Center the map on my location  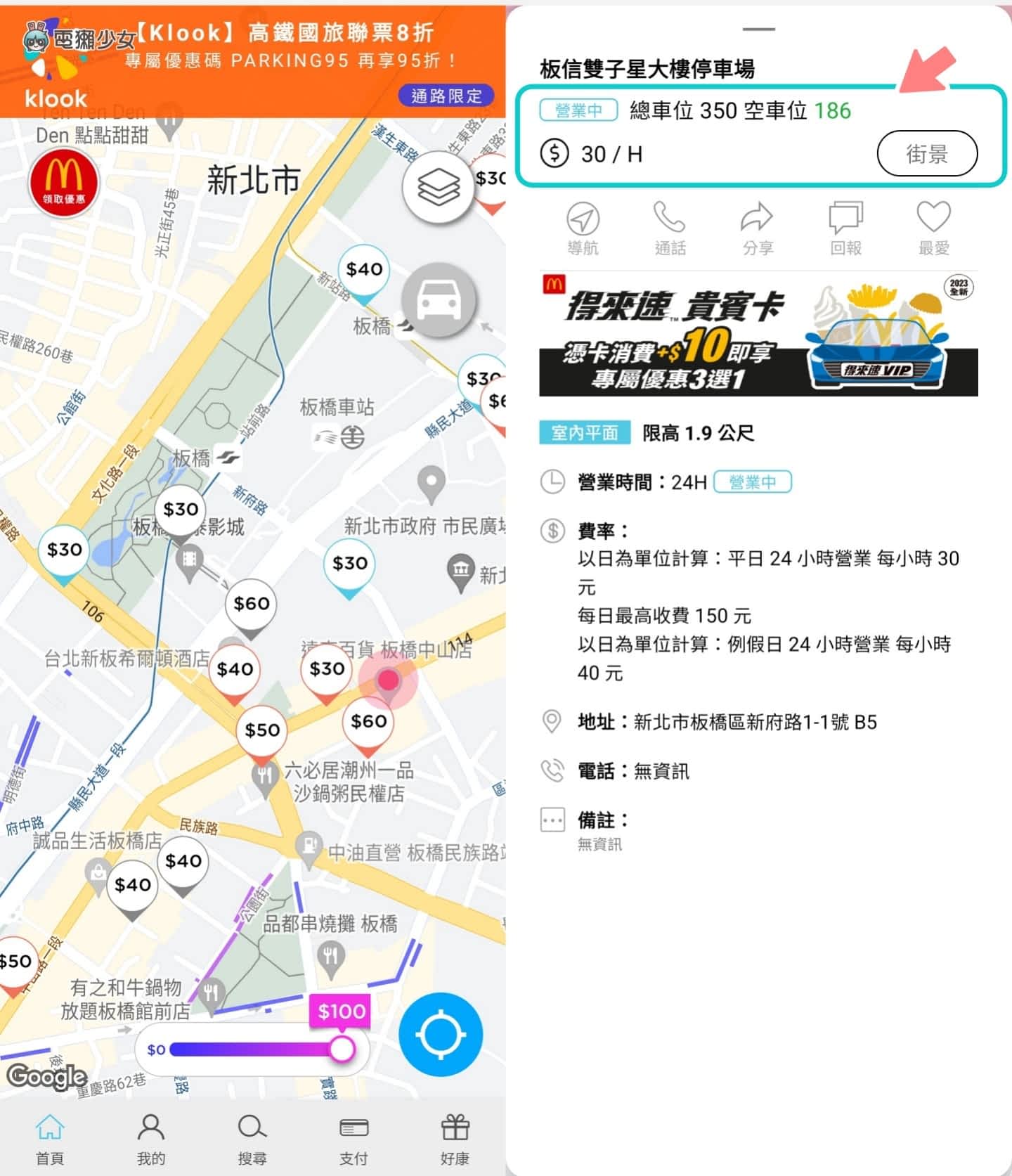pos(441,1034)
